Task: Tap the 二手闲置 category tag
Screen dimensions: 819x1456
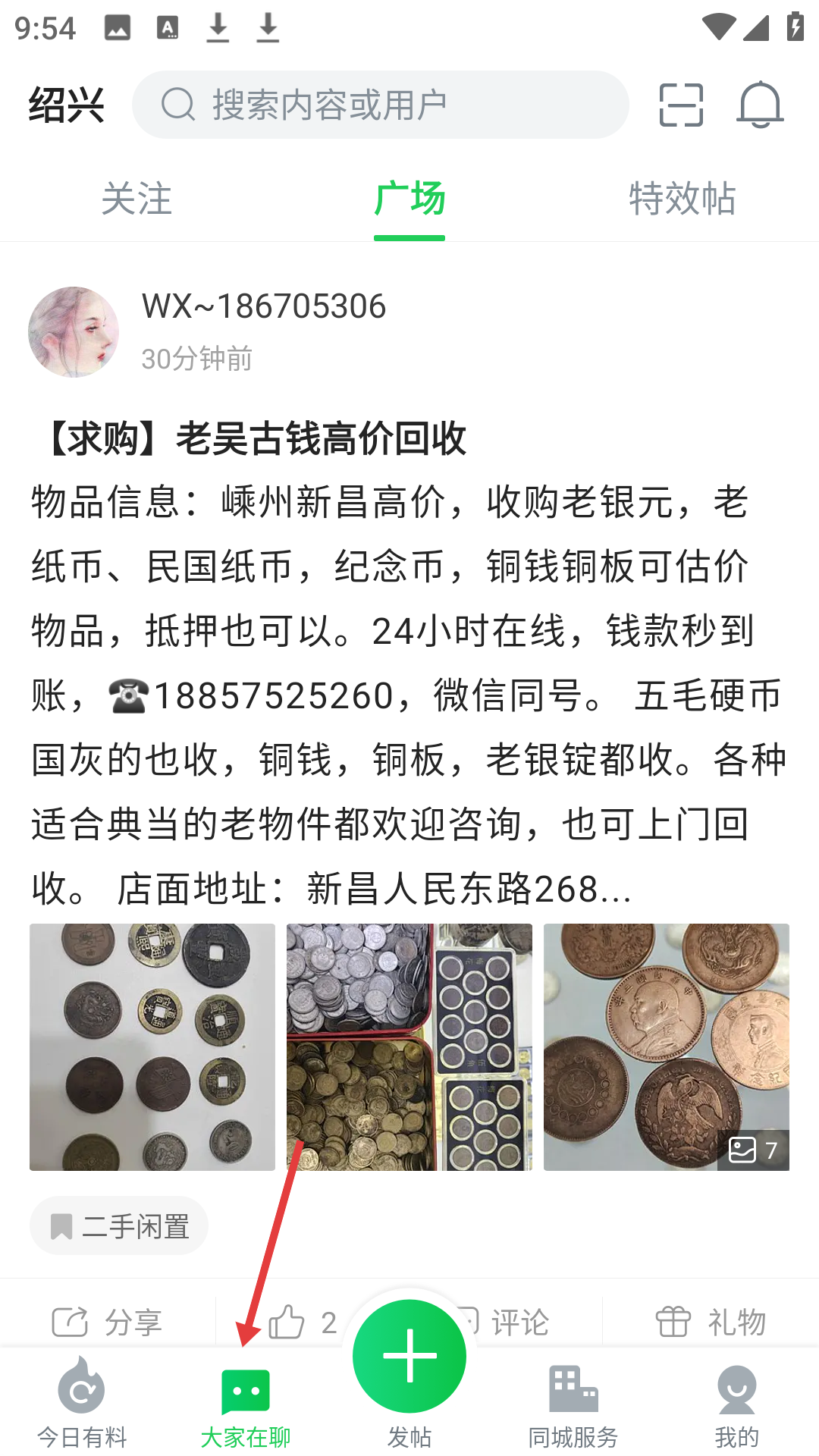Action: [119, 1225]
